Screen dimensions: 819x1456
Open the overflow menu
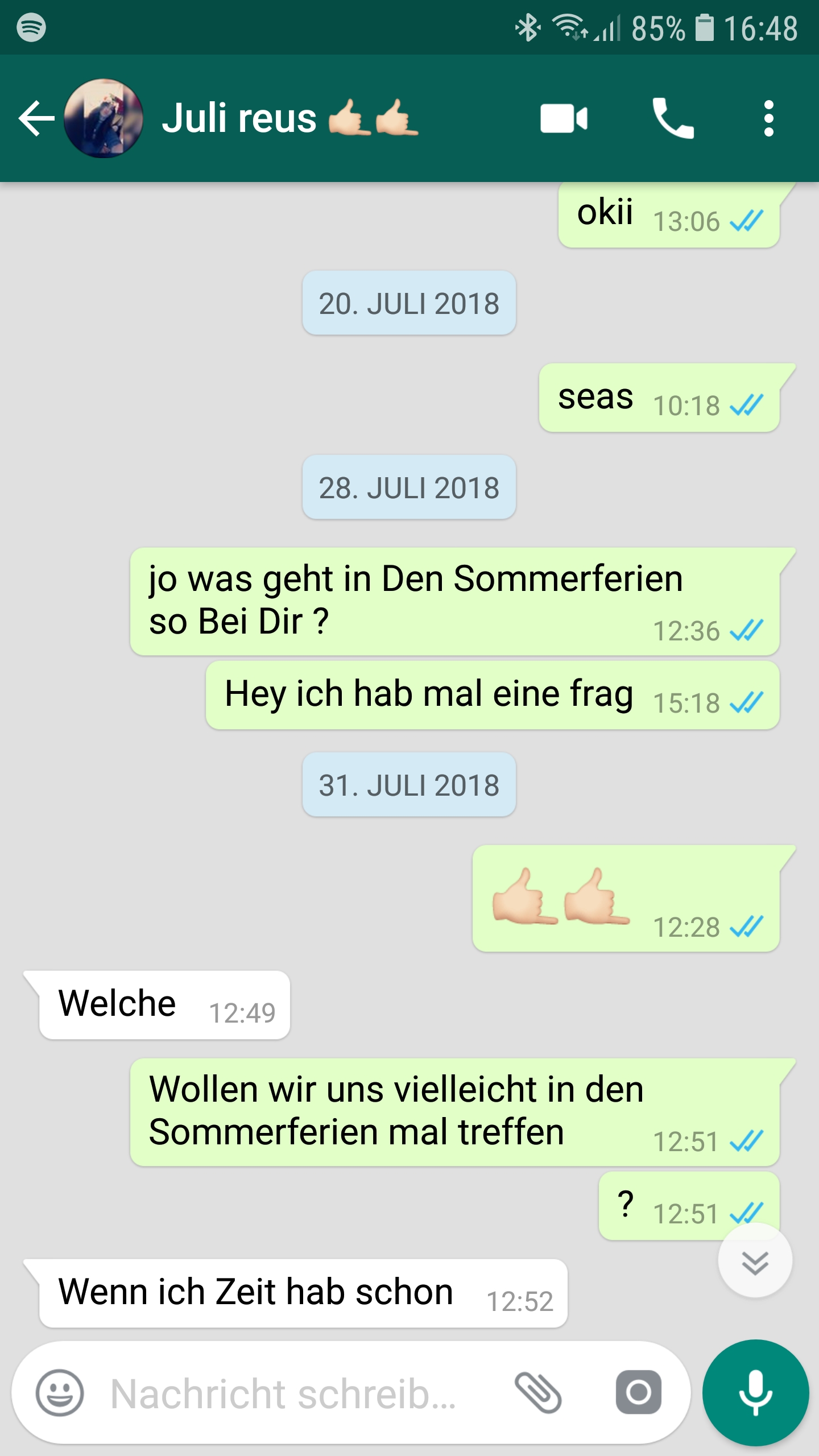(x=768, y=118)
